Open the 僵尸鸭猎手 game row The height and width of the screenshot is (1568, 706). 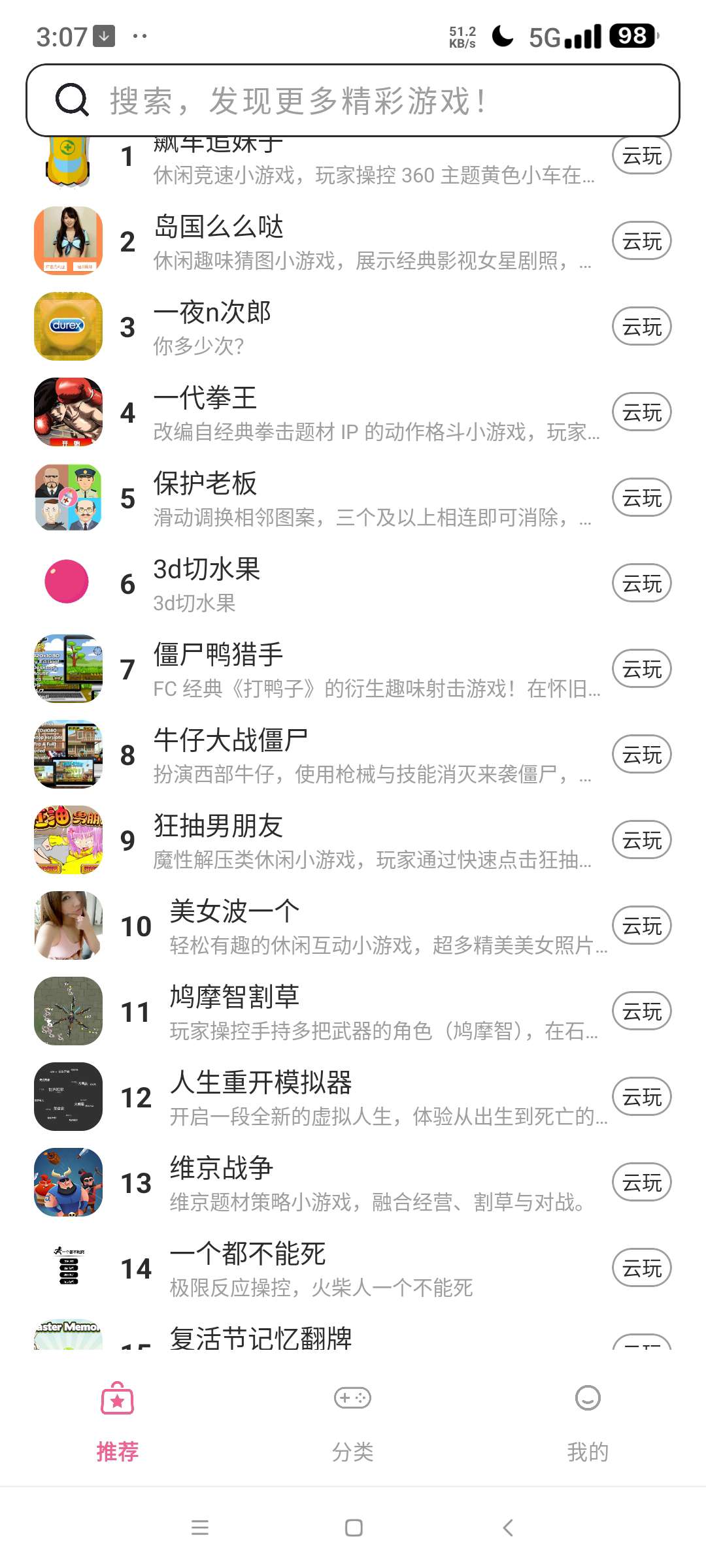(x=353, y=669)
